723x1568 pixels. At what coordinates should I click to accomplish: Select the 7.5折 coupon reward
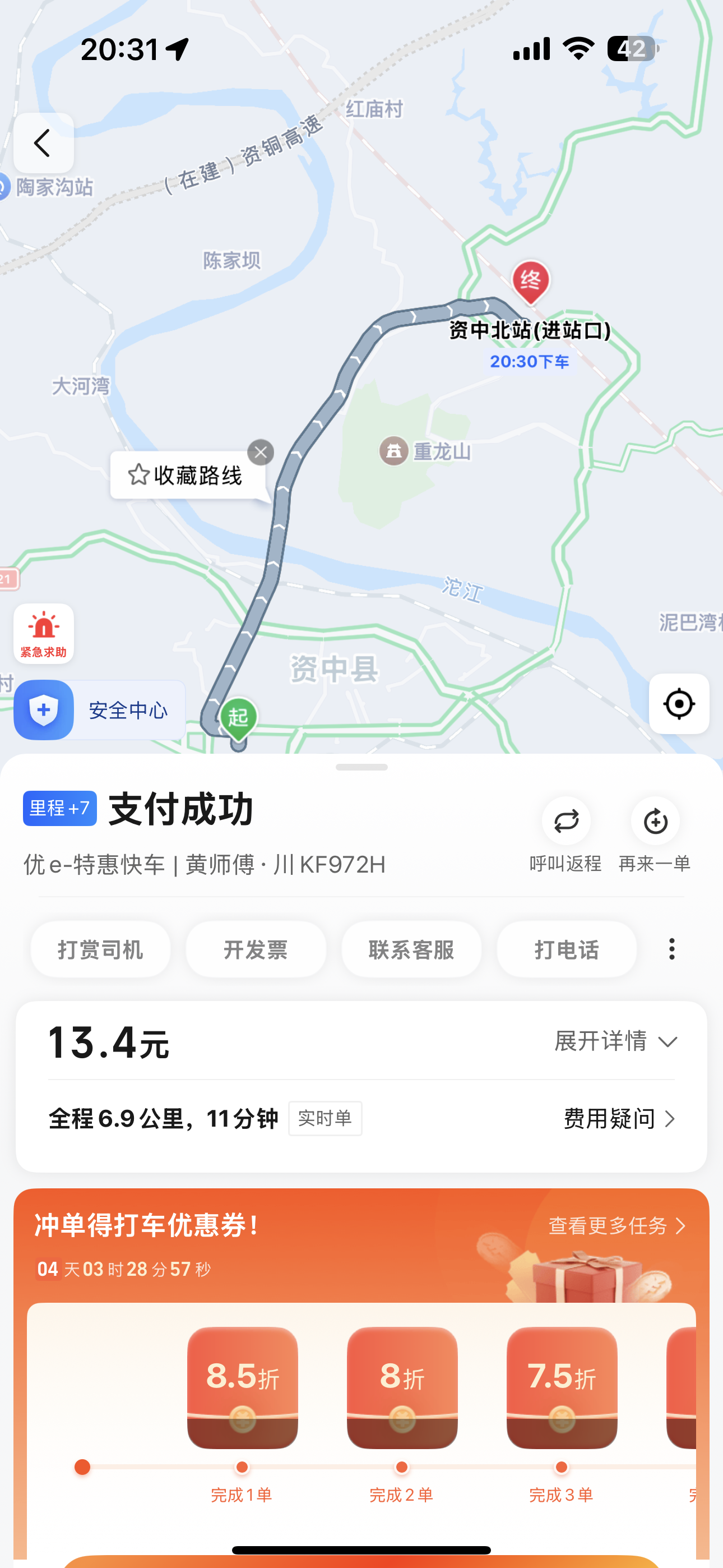click(x=561, y=1387)
